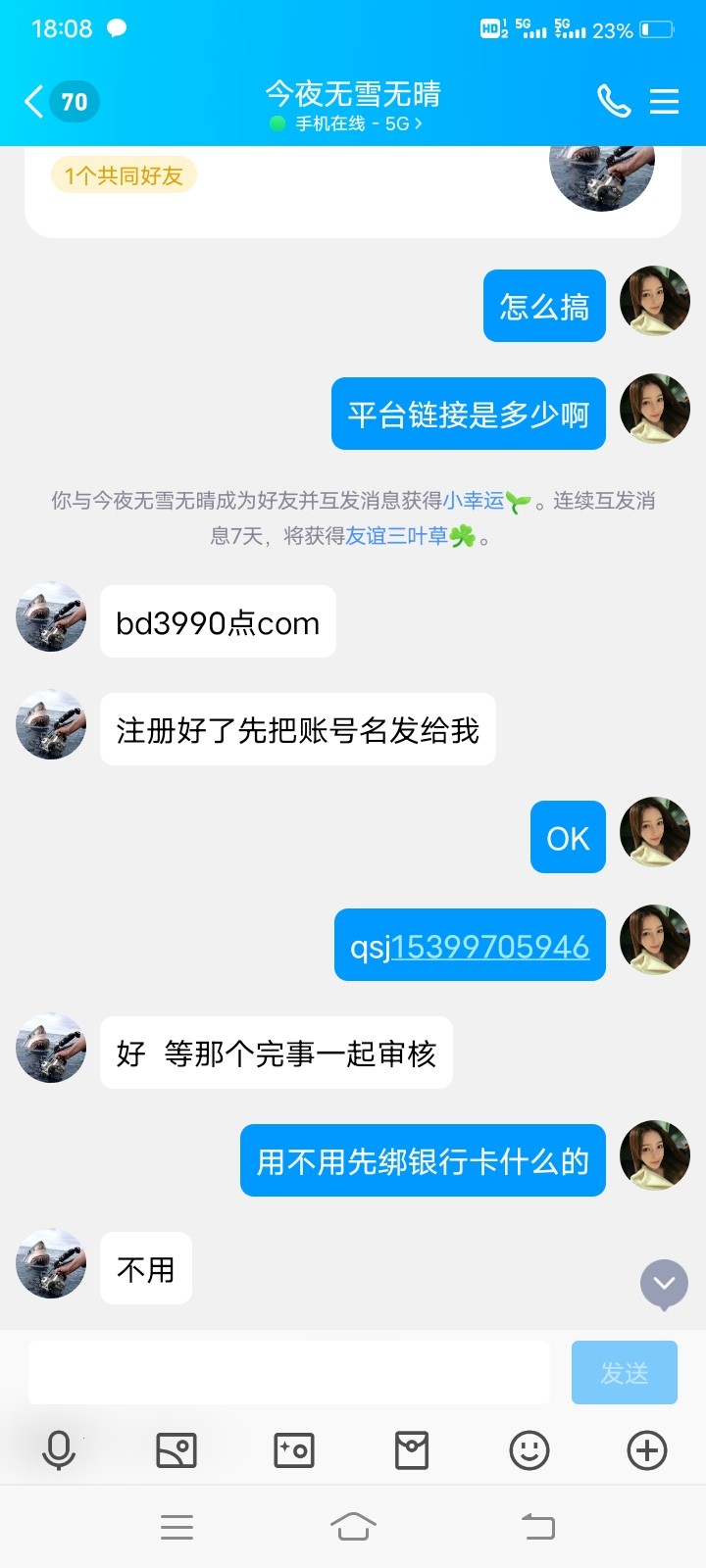Tap the system back button

tap(537, 1526)
